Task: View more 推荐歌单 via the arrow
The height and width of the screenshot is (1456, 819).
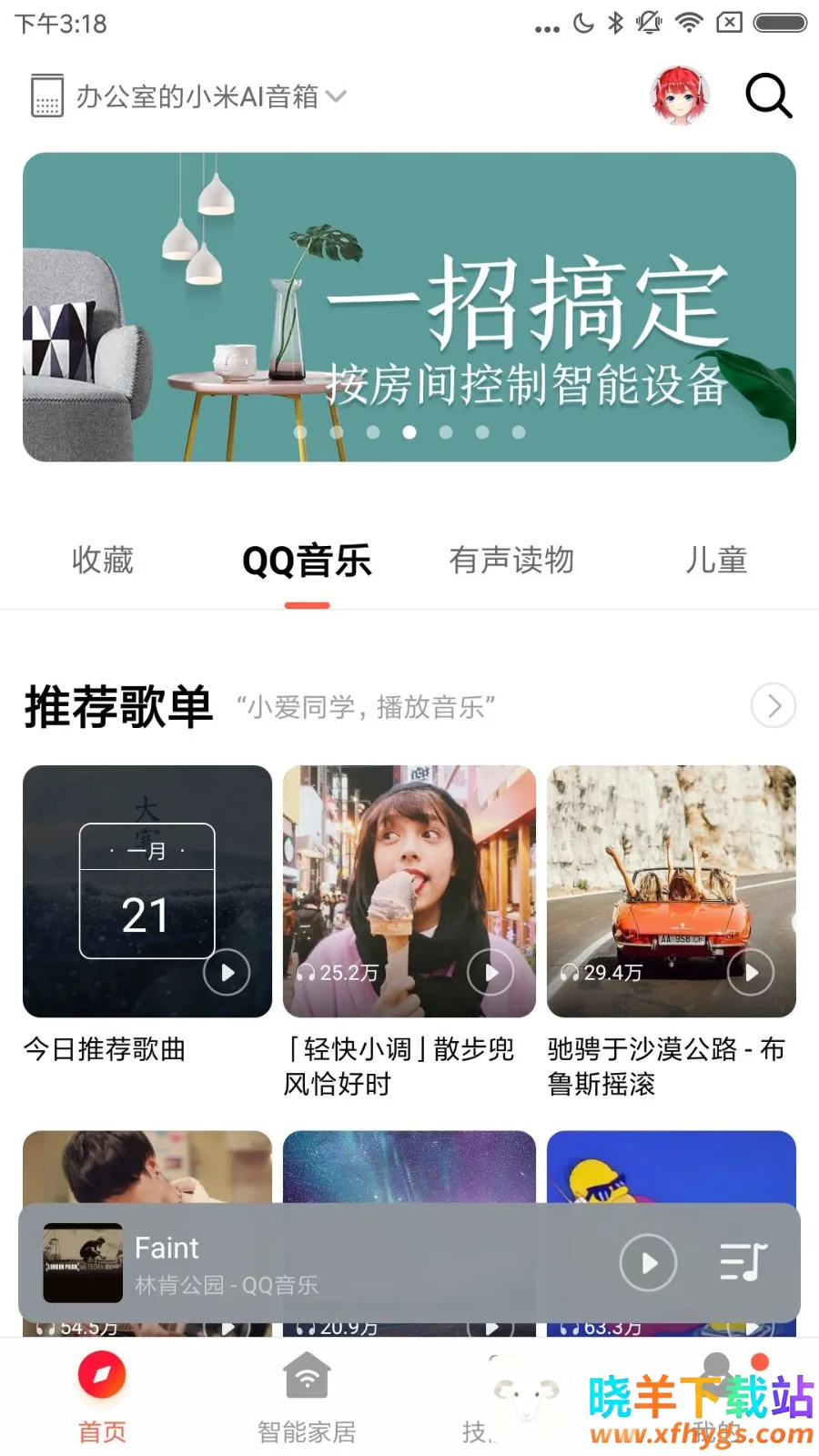Action: (773, 706)
